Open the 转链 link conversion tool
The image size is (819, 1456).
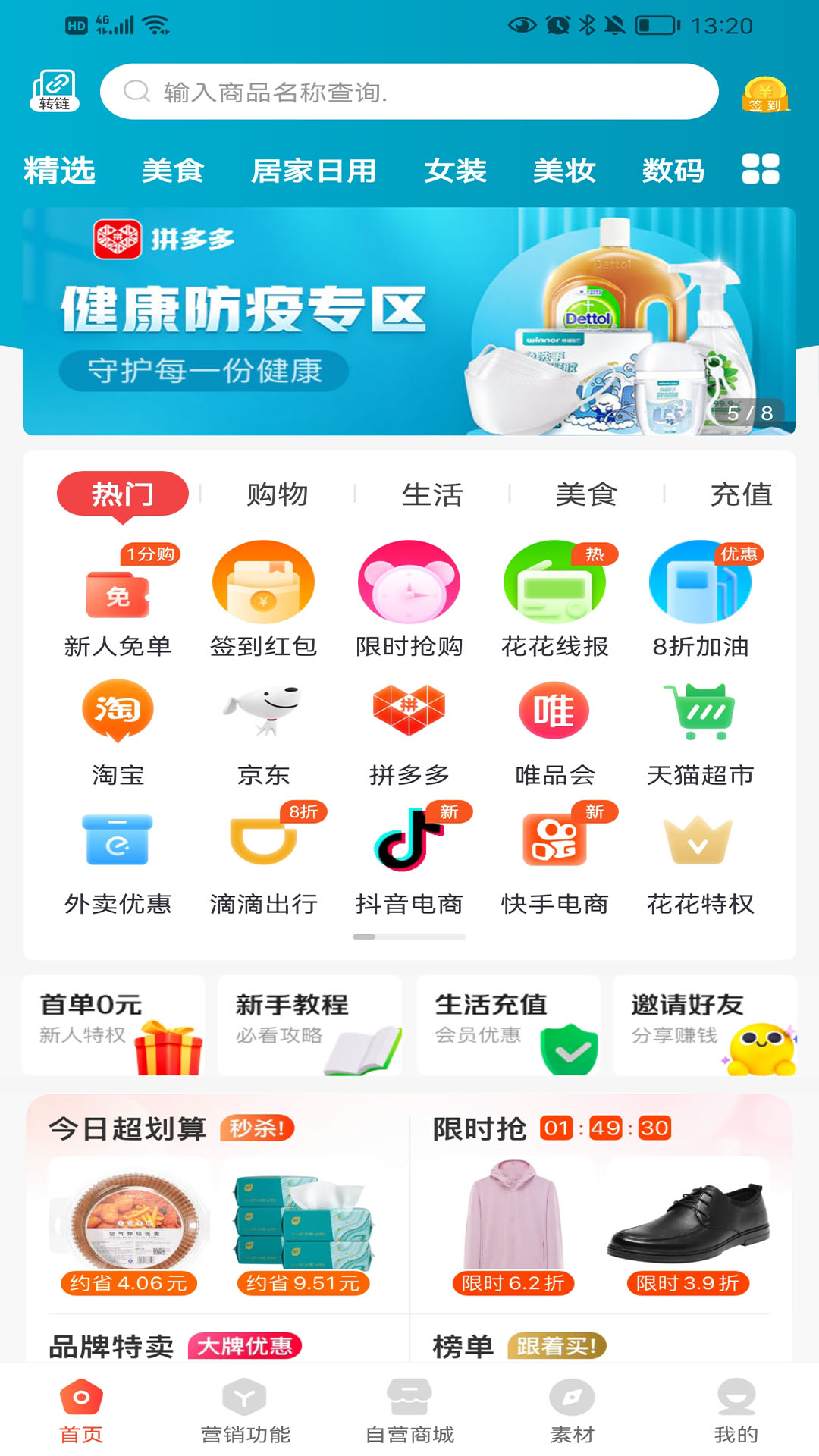54,91
